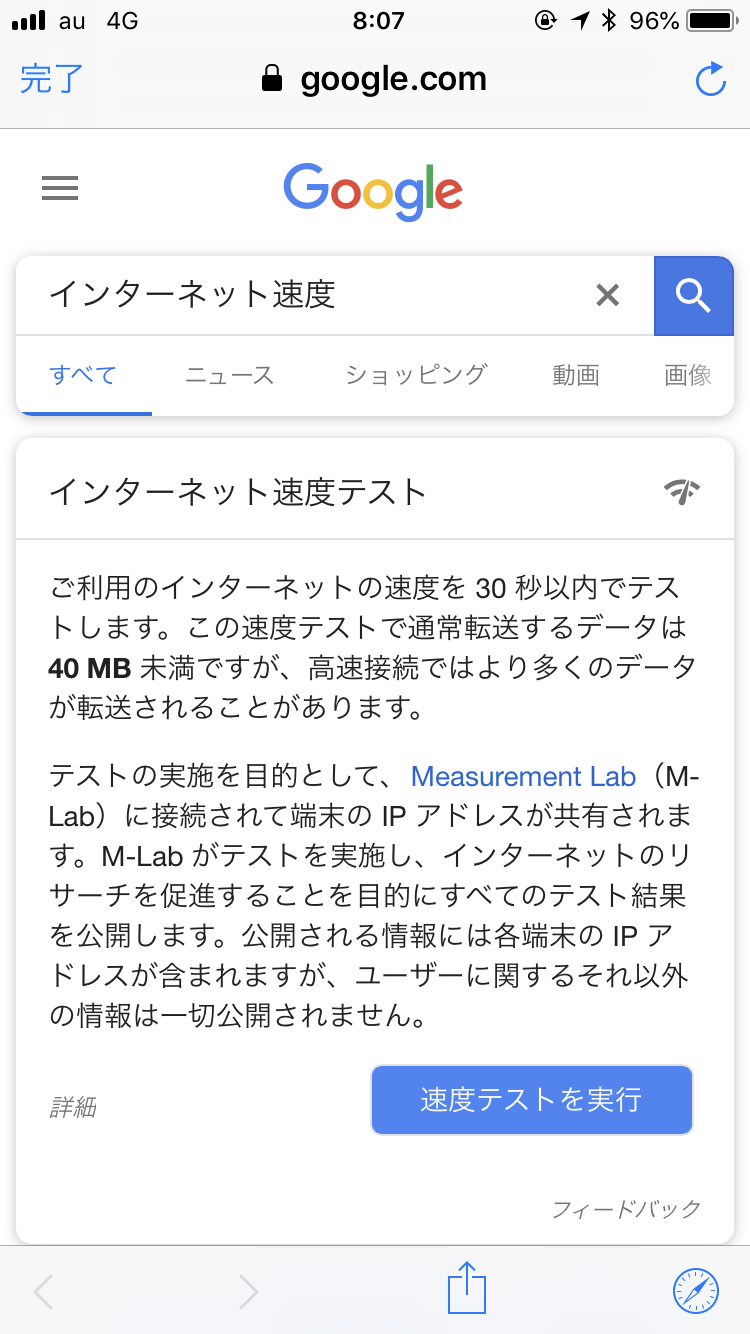Open the hamburger menu
Screen dimensions: 750x1334
(60, 188)
